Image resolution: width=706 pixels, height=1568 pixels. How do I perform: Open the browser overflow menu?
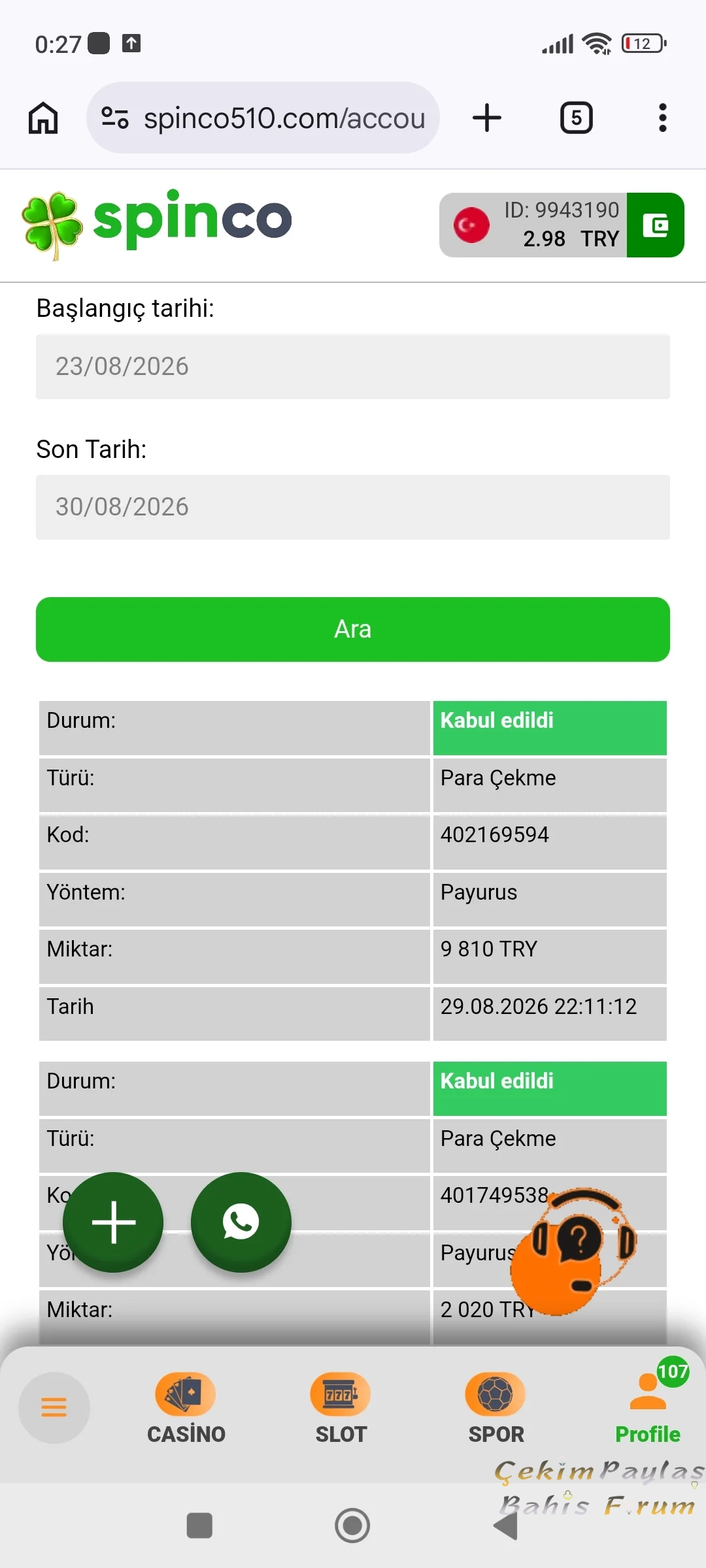pyautogui.click(x=663, y=118)
